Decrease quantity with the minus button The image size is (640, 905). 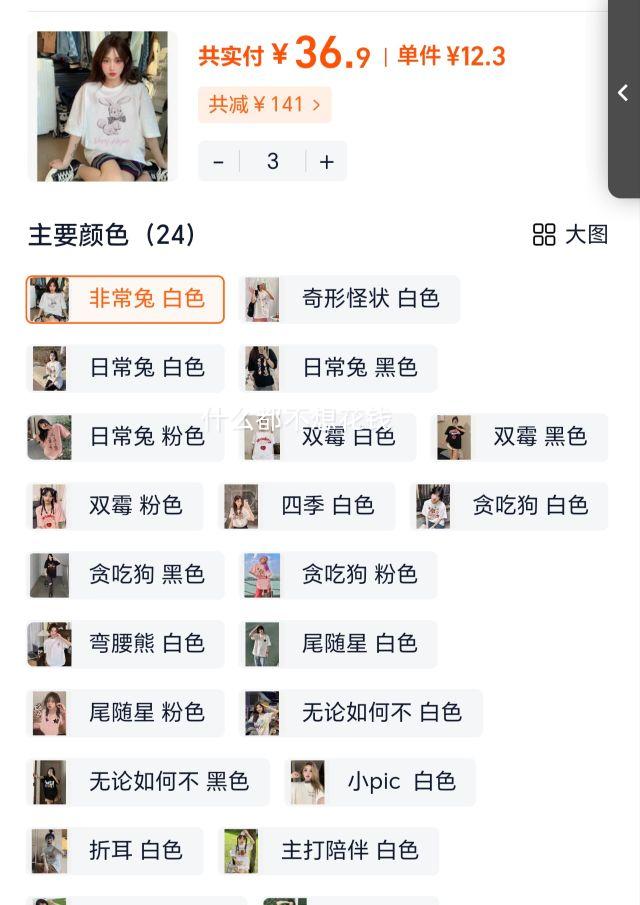[219, 162]
